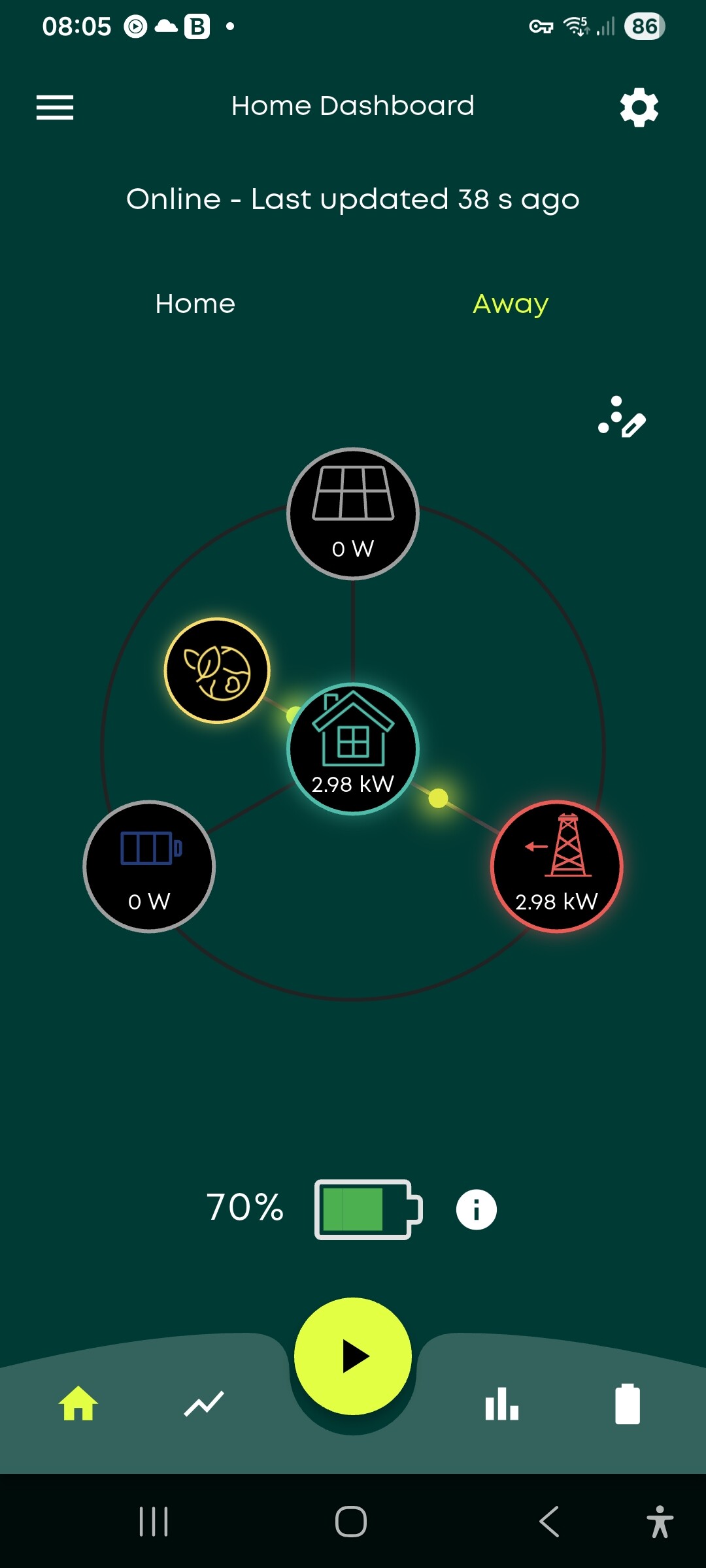Open the solar panel node
The width and height of the screenshot is (706, 1568).
353,514
